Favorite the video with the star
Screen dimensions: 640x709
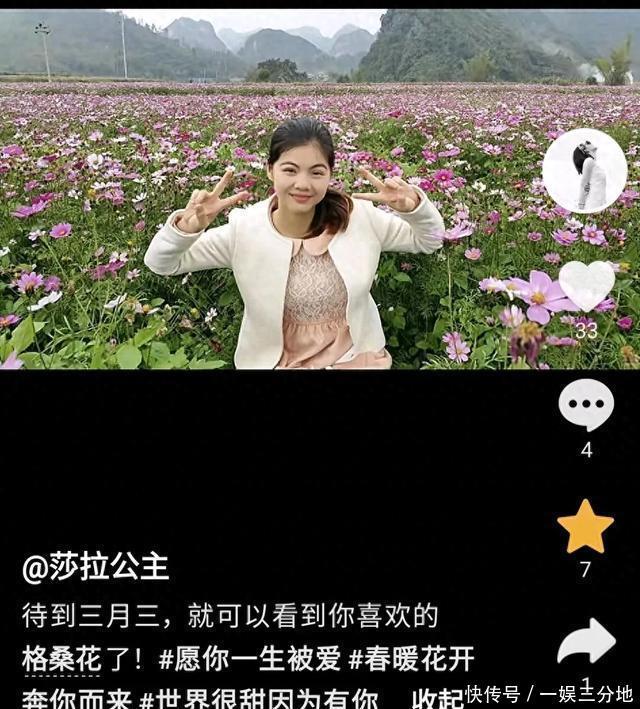click(x=586, y=527)
